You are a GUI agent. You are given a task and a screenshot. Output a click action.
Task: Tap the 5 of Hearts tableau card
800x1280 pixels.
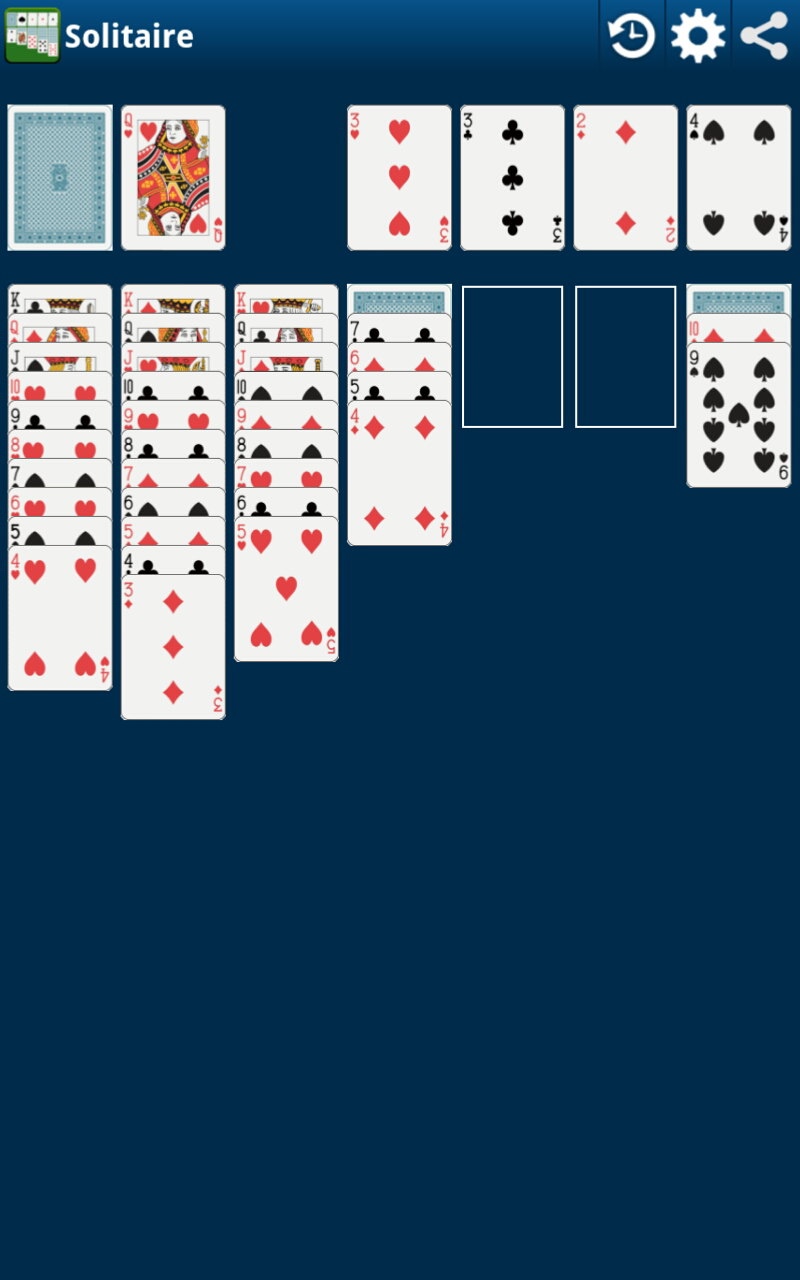(286, 592)
